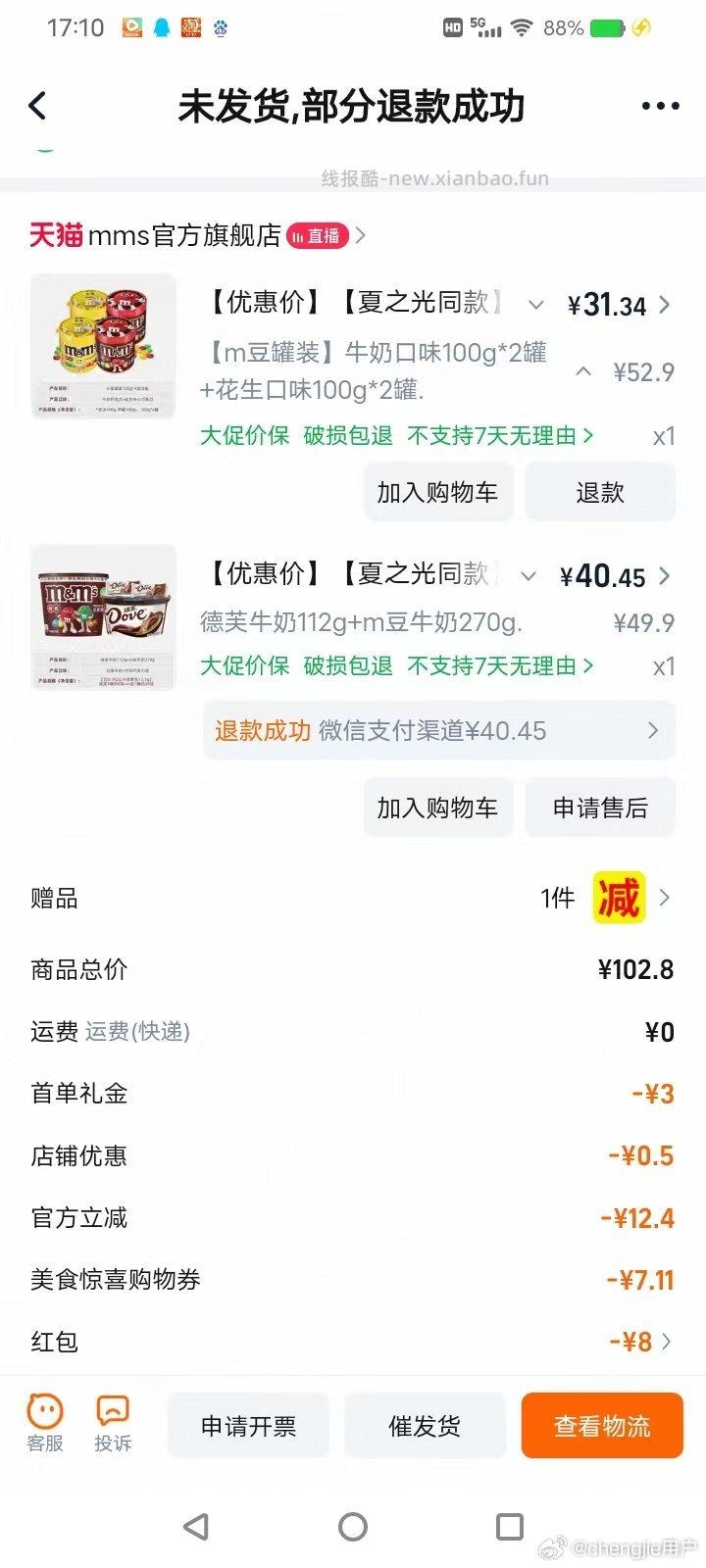This screenshot has width=706, height=1568.
Task: Click the 催发货 button
Action: pos(426,1426)
